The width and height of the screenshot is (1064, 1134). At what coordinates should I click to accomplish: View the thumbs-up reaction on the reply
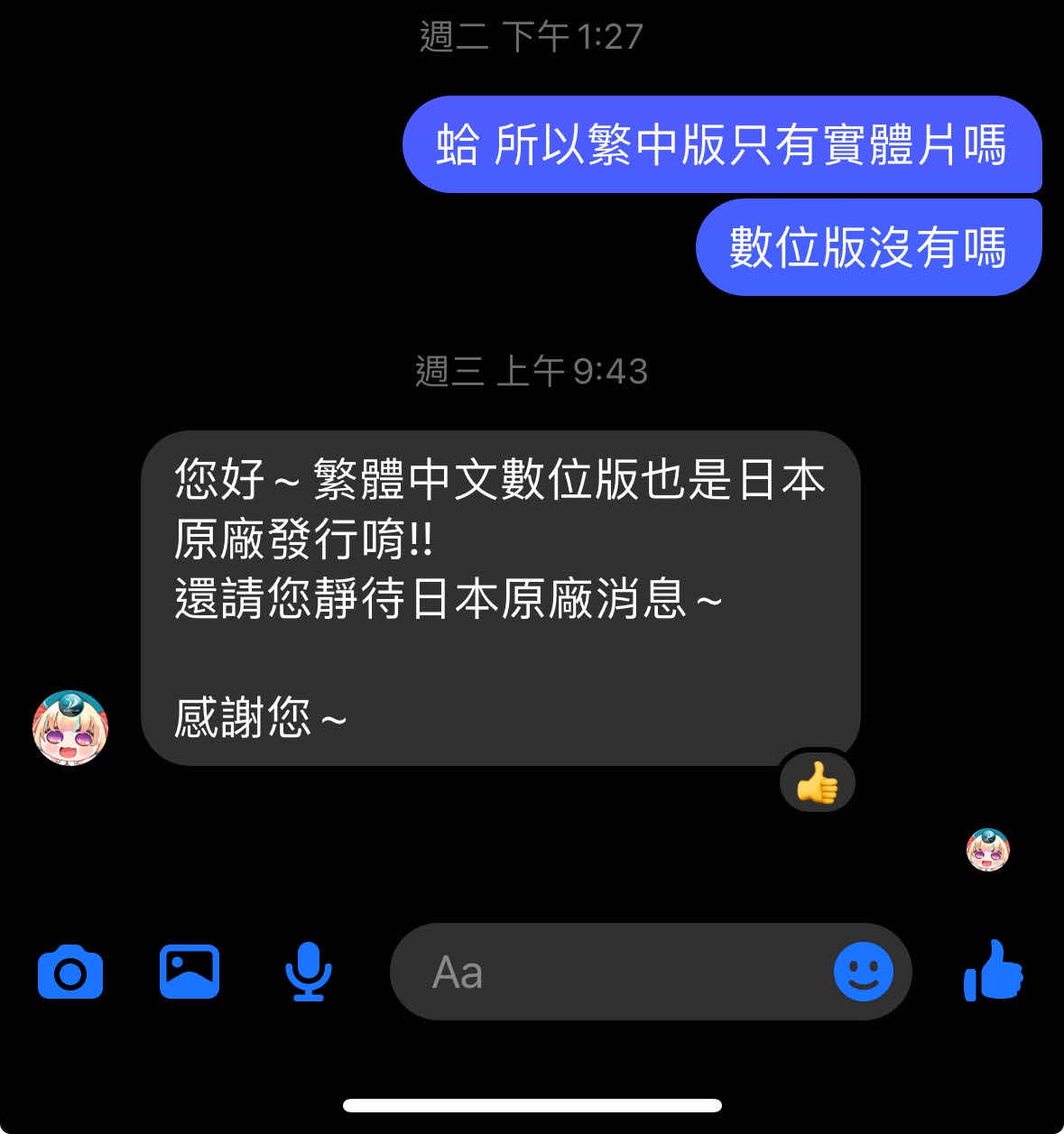pos(817,783)
